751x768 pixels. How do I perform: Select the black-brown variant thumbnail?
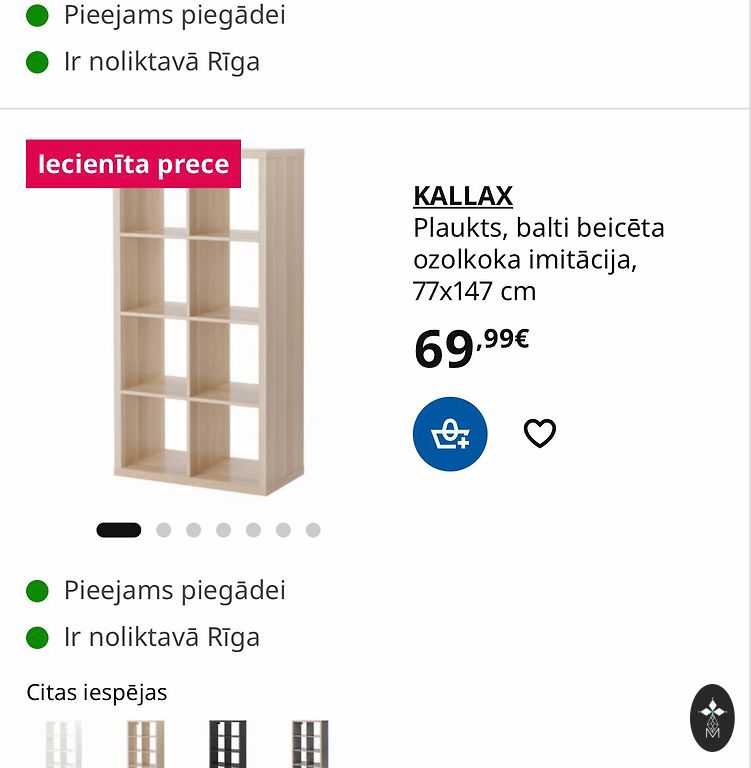227,744
